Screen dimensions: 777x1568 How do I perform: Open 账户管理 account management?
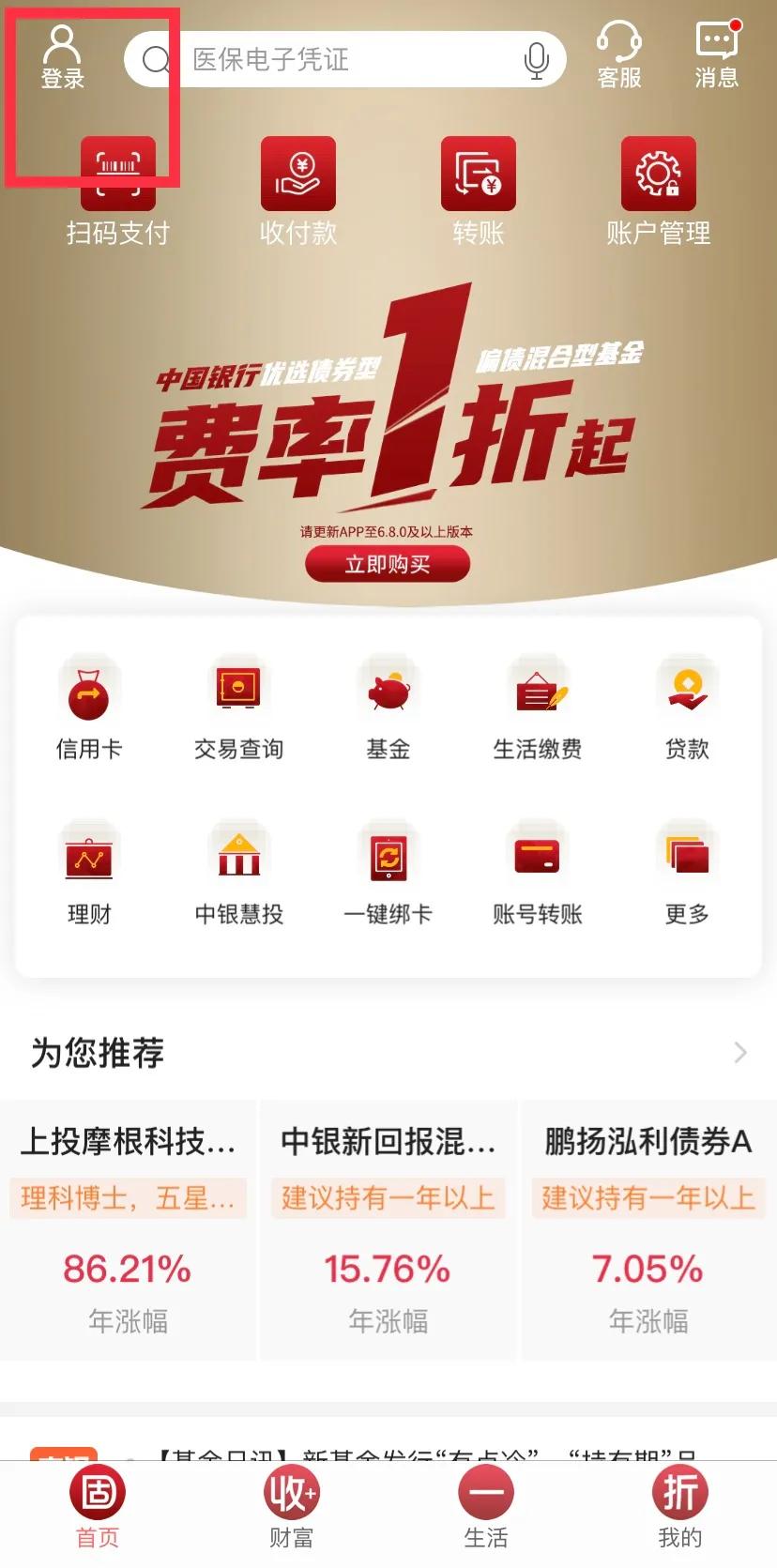(658, 188)
